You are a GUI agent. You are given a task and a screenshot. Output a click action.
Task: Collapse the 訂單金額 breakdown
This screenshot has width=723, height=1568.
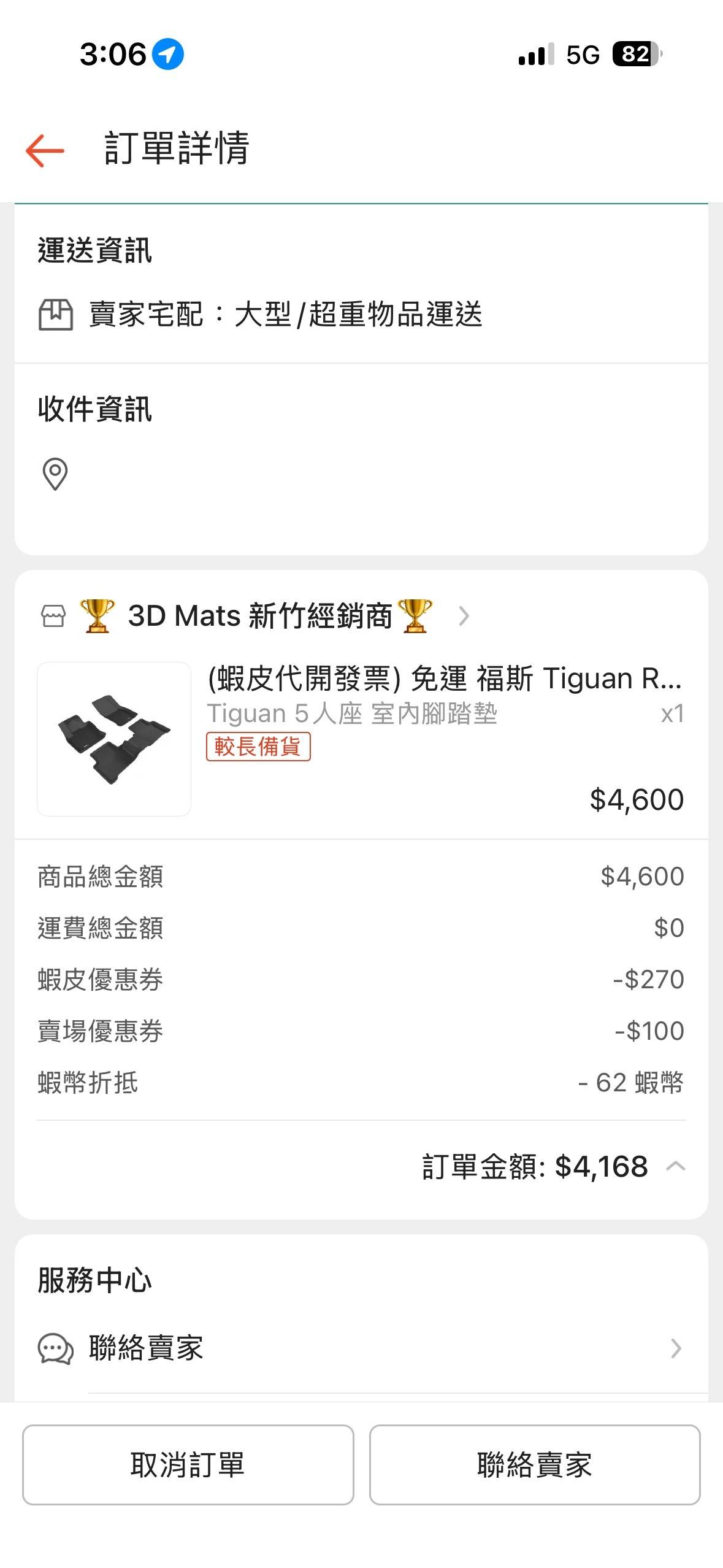click(675, 1166)
